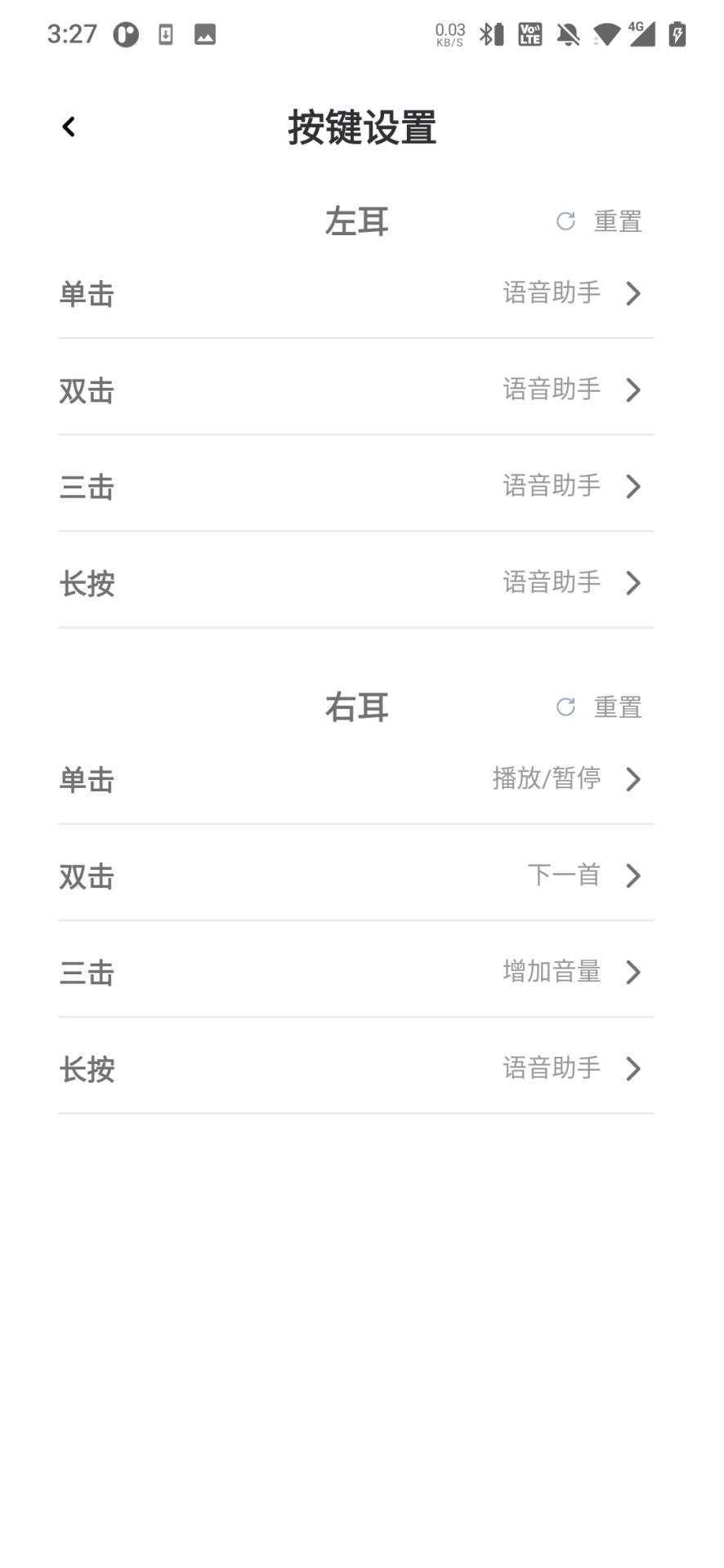Tap the back arrow to exit 按键设置
Image resolution: width=724 pixels, height=1568 pixels.
point(69,126)
